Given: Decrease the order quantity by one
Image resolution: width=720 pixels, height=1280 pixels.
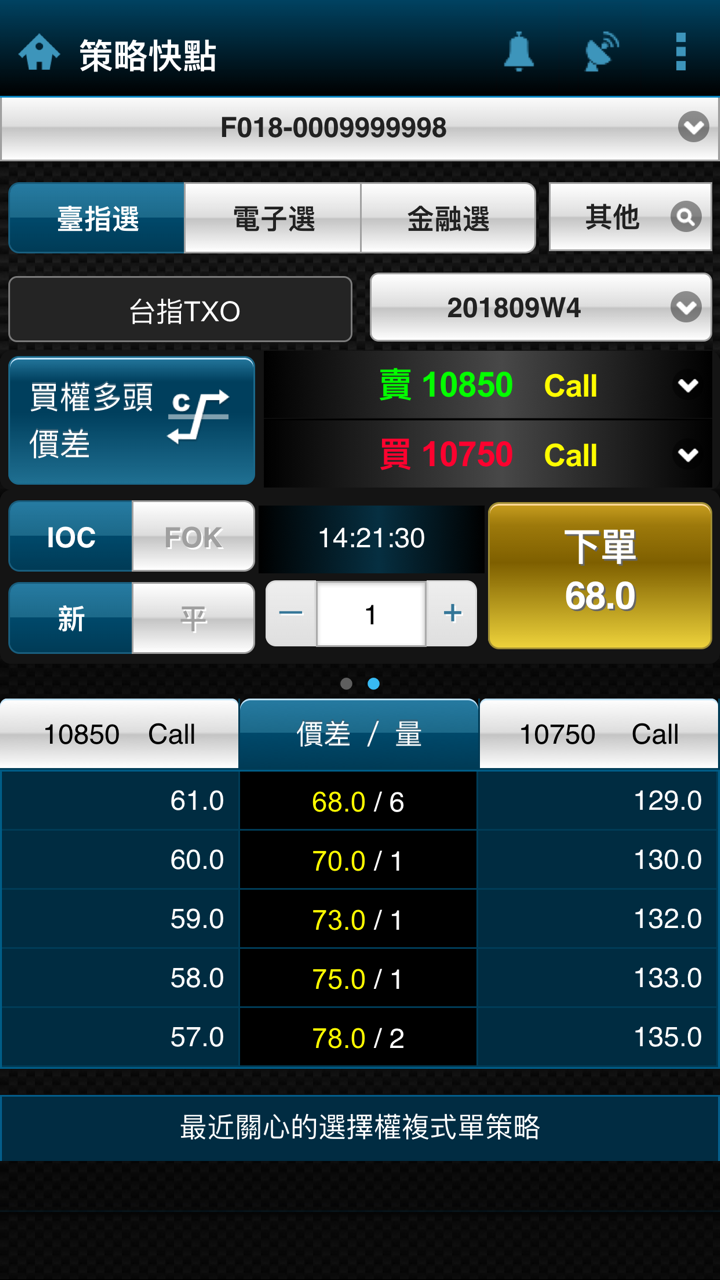Looking at the screenshot, I should (291, 613).
